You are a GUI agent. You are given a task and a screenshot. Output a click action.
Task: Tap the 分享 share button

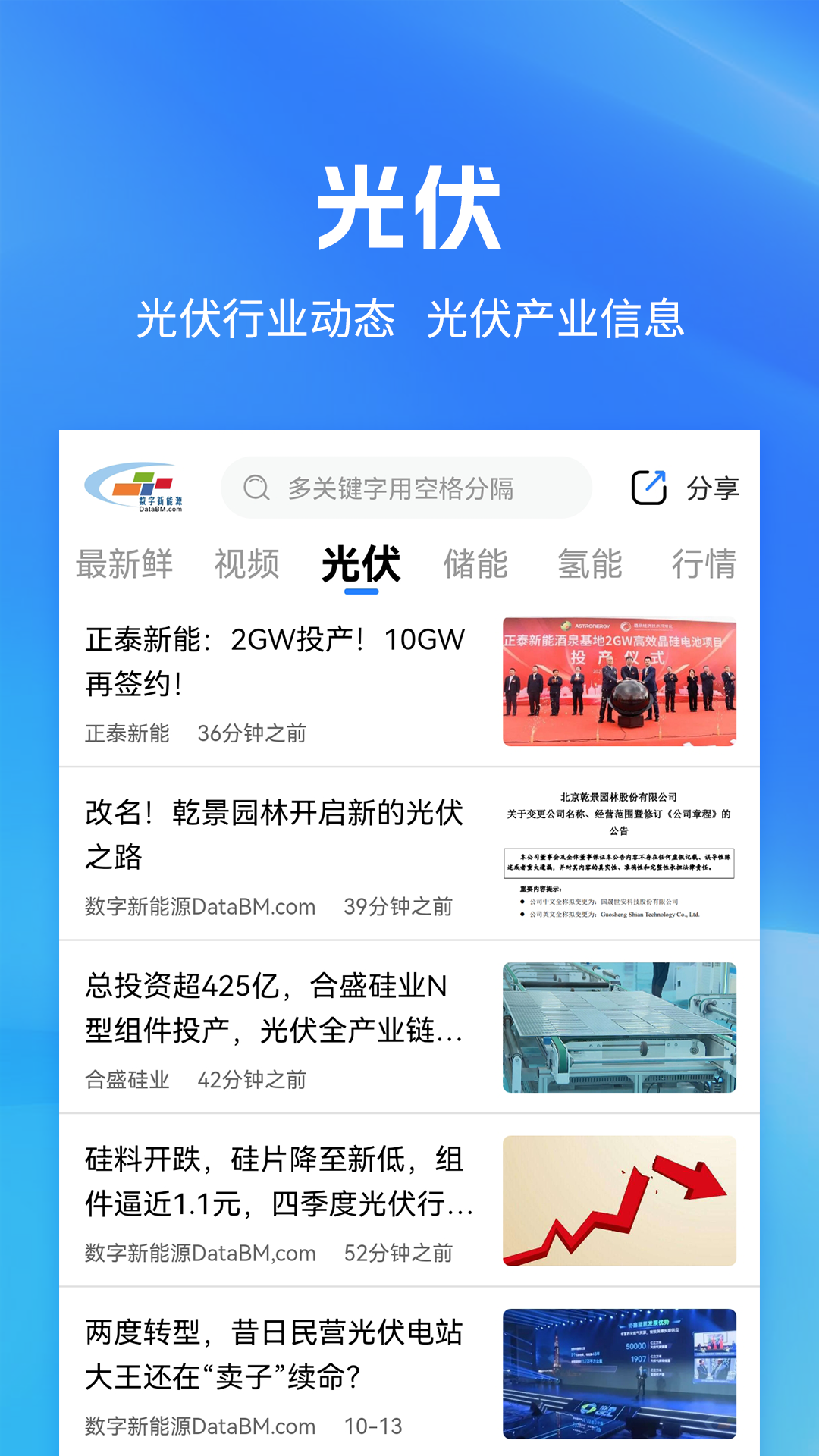point(713,488)
